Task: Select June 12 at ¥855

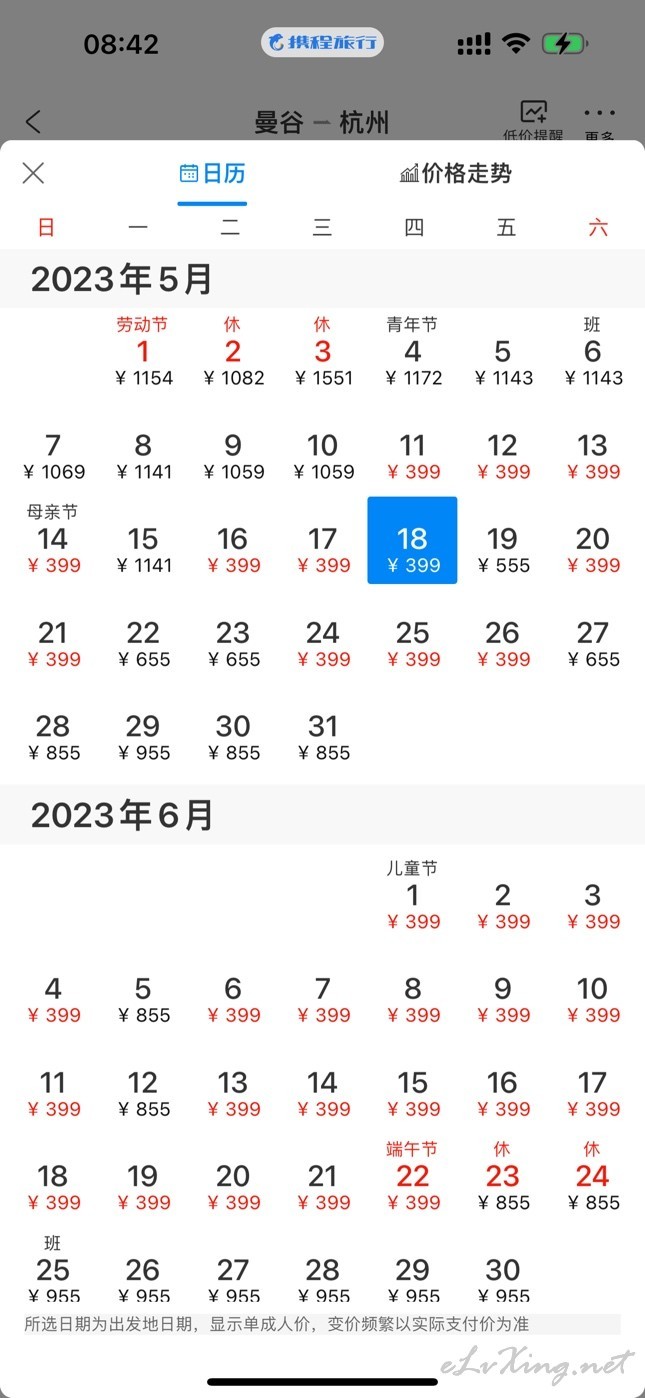Action: click(x=143, y=1094)
